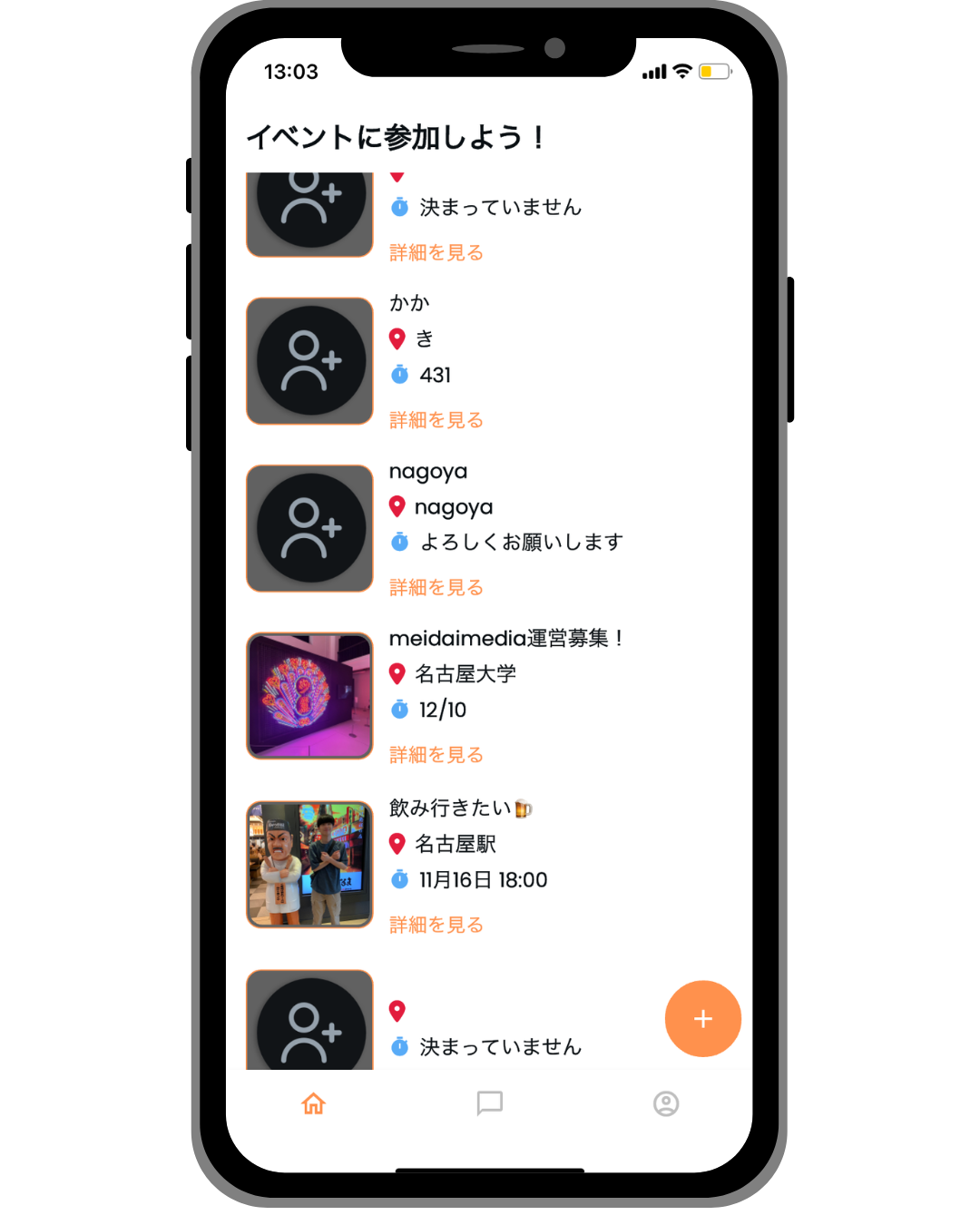
Task: Open details for the かか event
Action: [436, 420]
